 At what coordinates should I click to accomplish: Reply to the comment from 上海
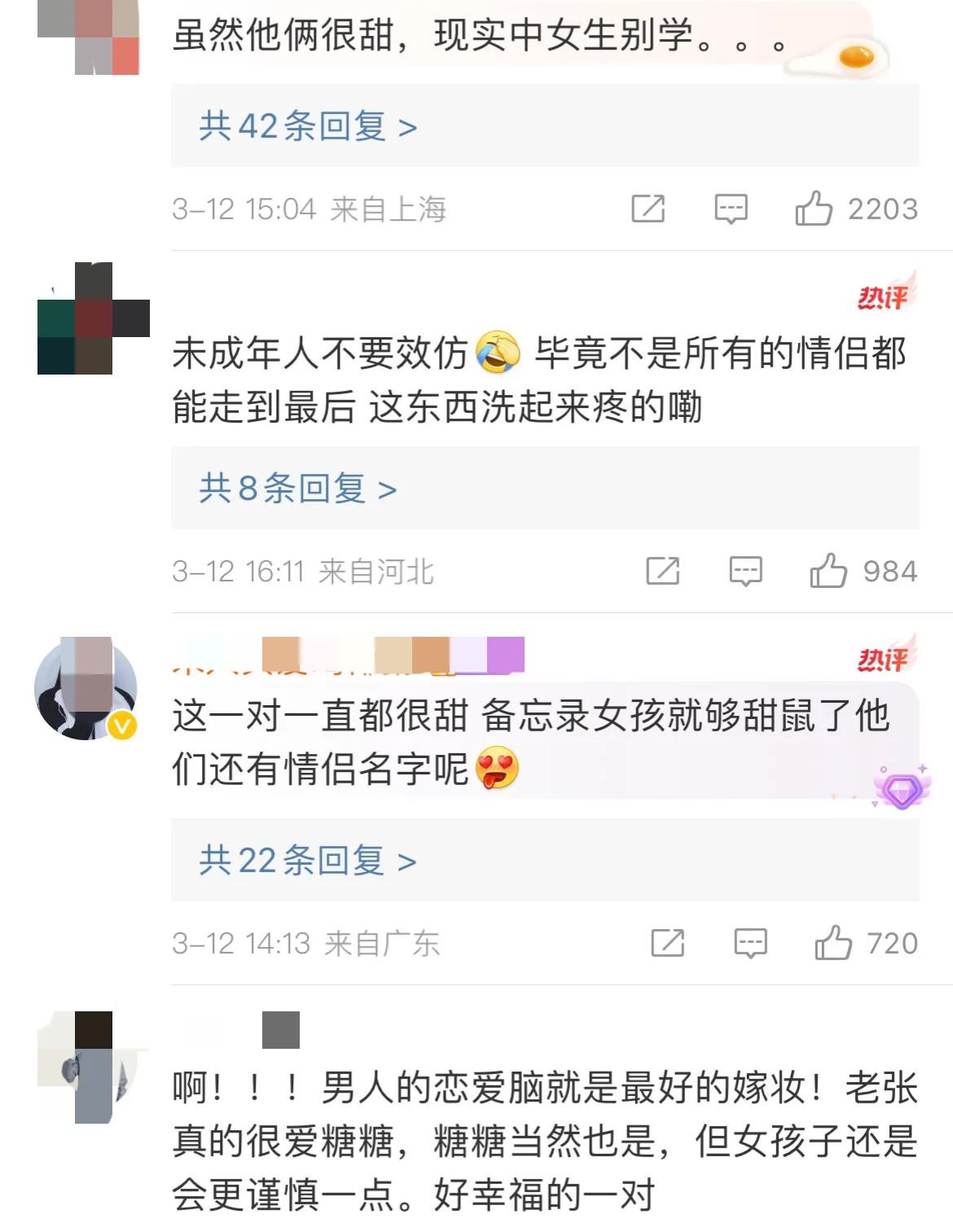point(731,209)
